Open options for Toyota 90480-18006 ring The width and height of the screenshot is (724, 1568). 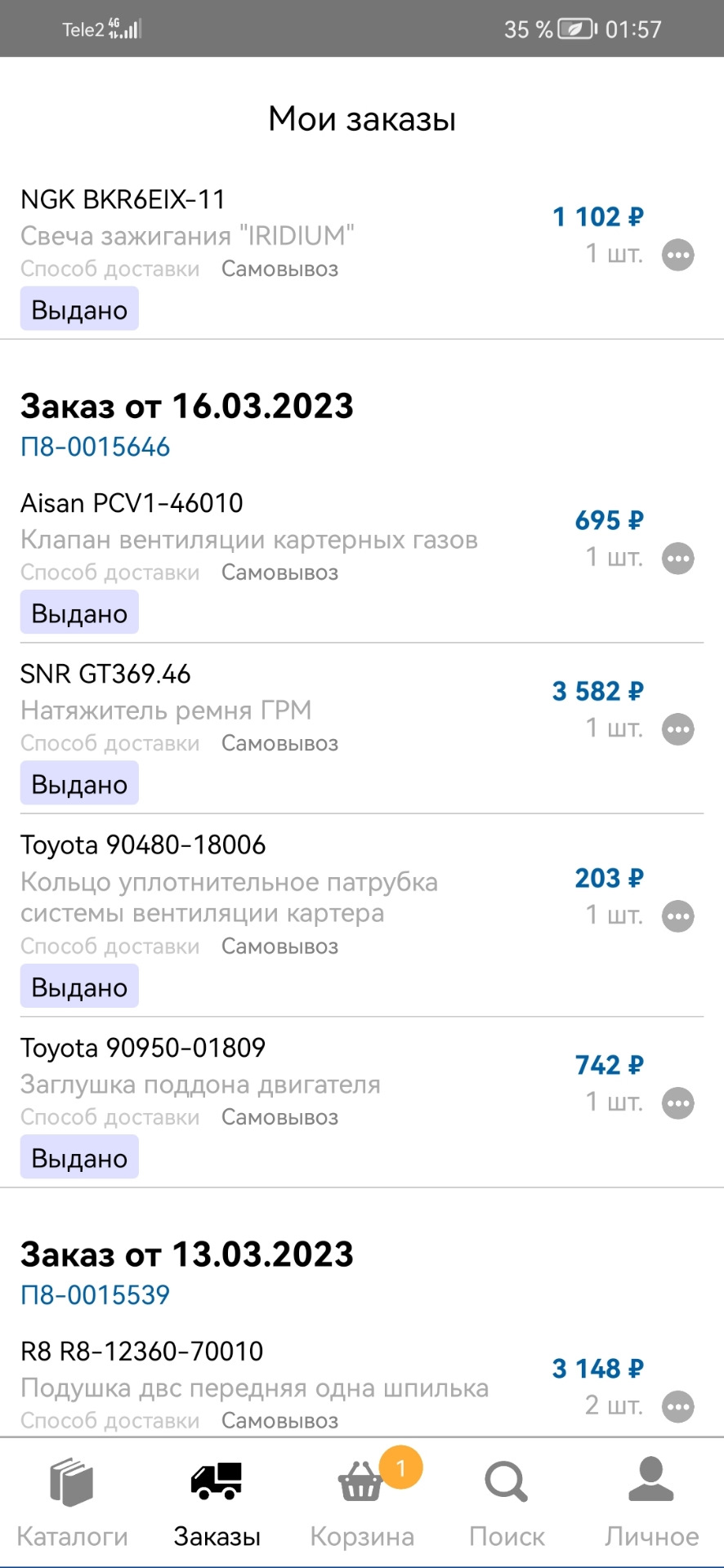coord(677,916)
